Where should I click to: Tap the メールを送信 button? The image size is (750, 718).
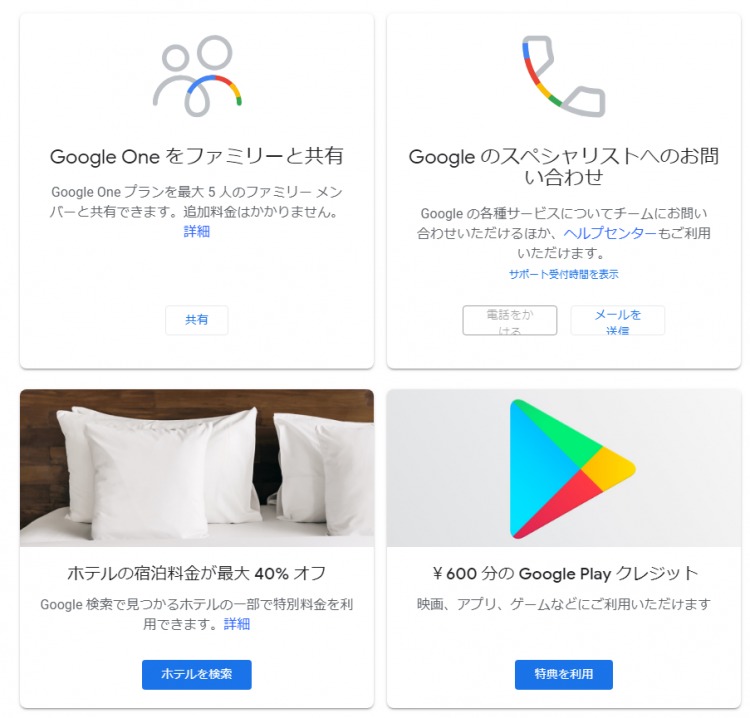coord(617,321)
